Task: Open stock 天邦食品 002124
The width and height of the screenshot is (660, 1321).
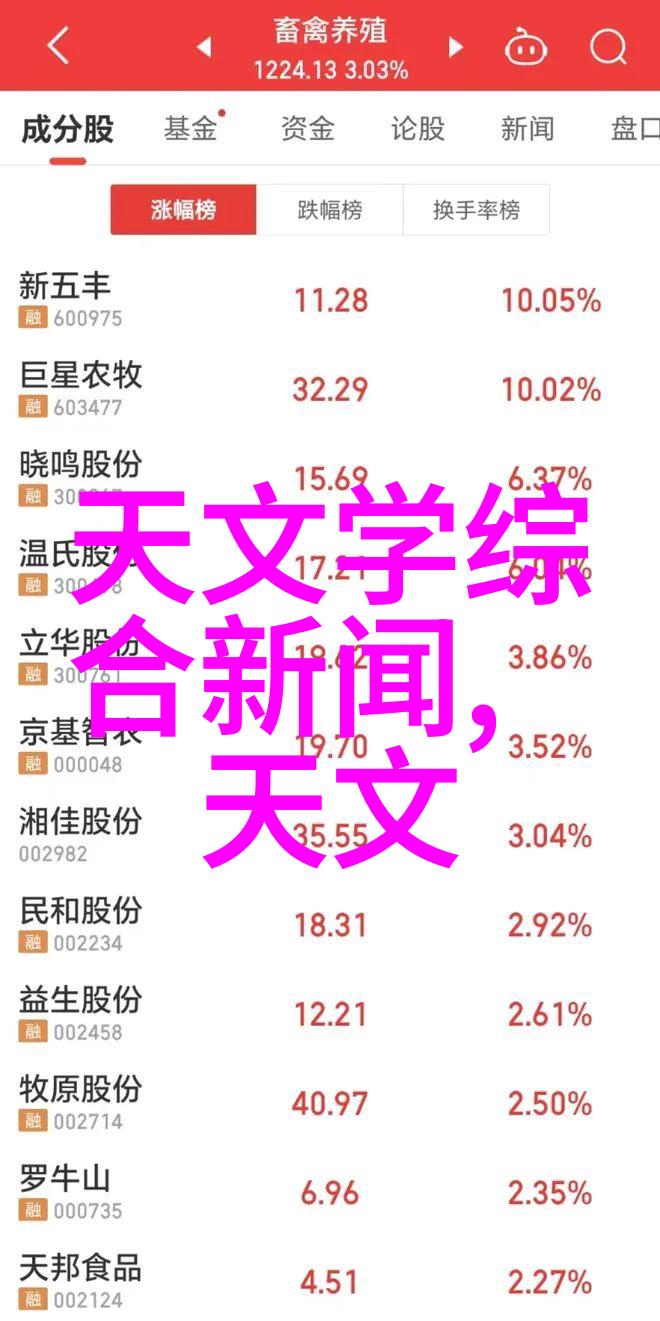Action: (x=330, y=1279)
